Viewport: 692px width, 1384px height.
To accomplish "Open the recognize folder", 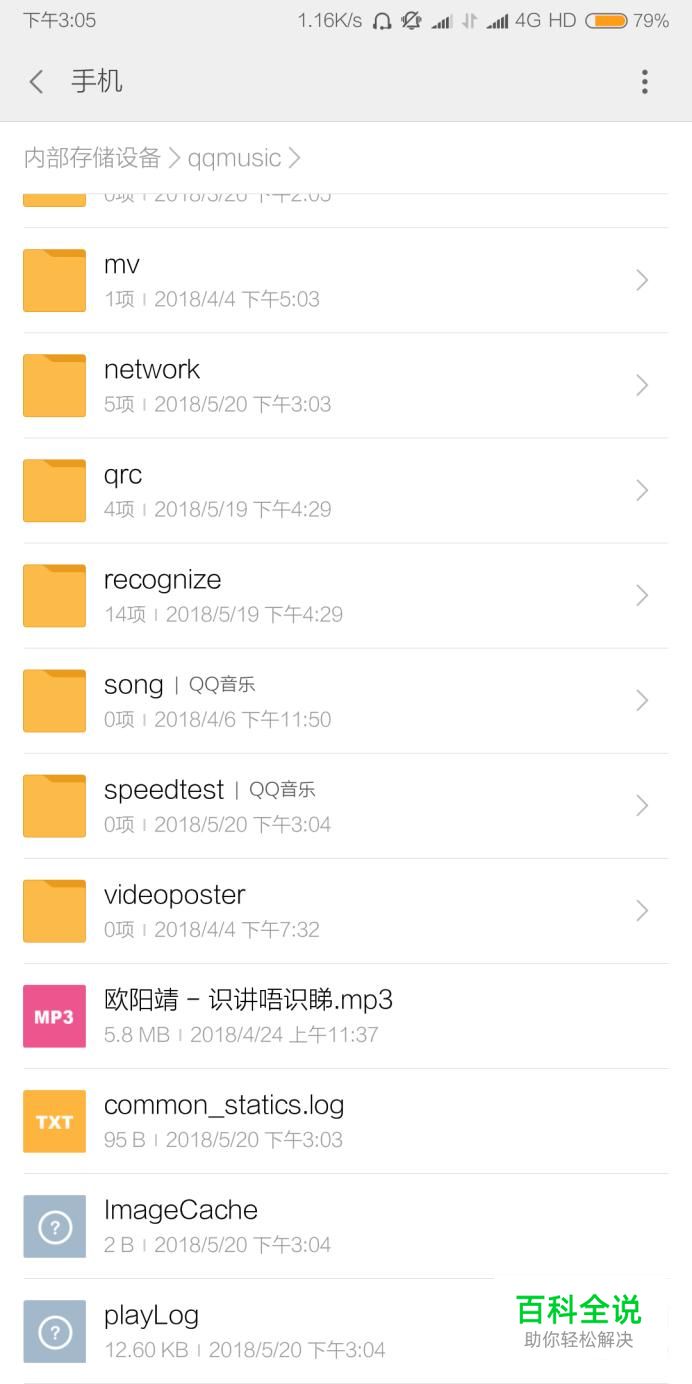I will click(x=346, y=596).
